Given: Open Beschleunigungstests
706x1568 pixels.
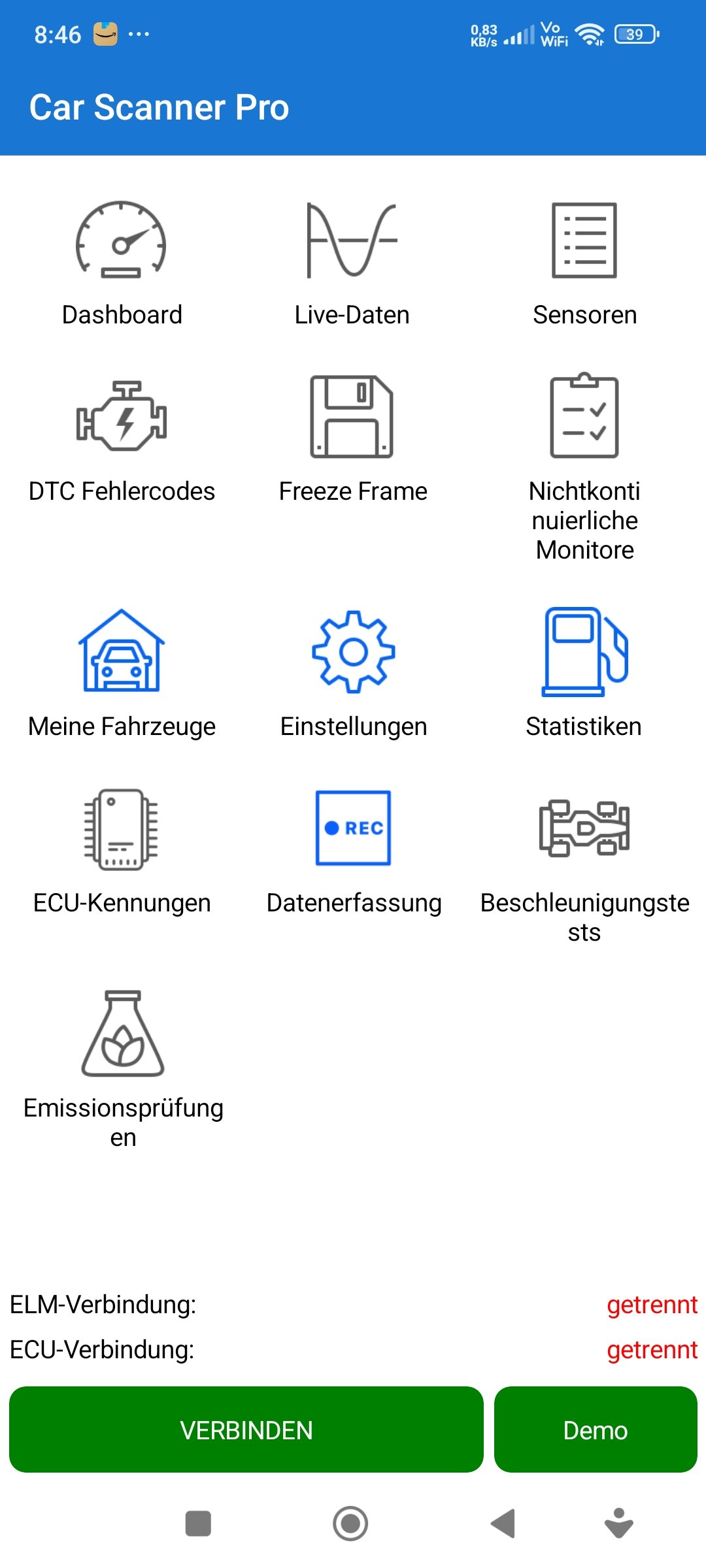Looking at the screenshot, I should (x=584, y=866).
